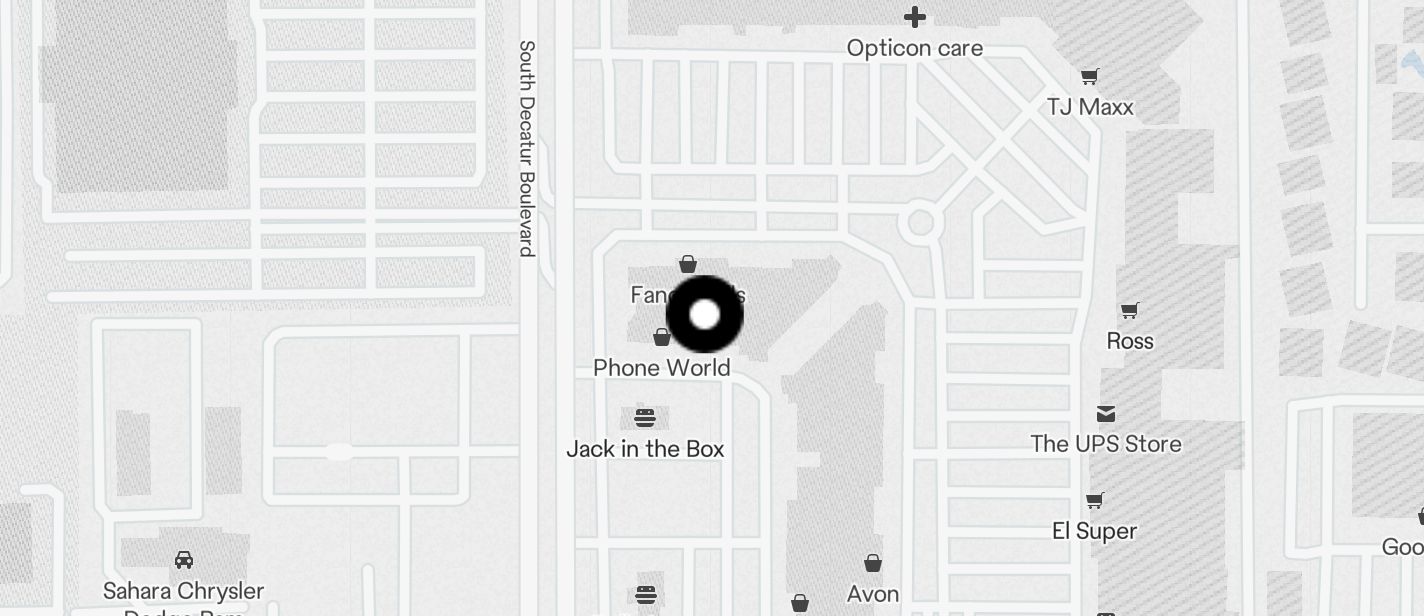Select the El Super marker
Image resolution: width=1424 pixels, height=616 pixels.
point(1095,501)
